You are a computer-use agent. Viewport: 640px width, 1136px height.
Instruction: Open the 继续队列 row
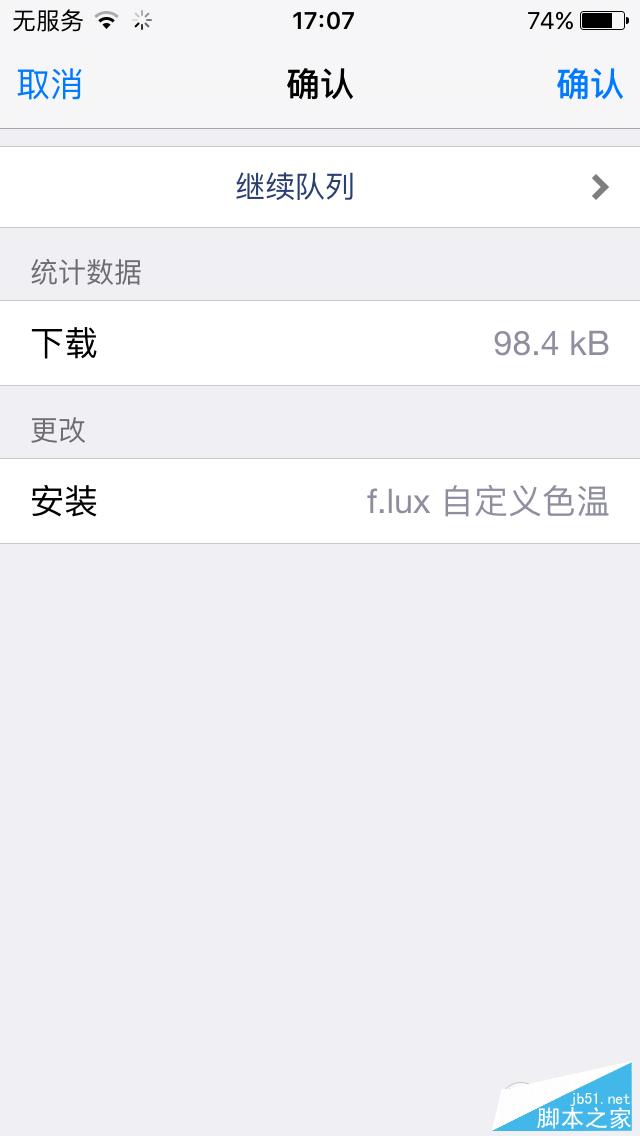320,187
